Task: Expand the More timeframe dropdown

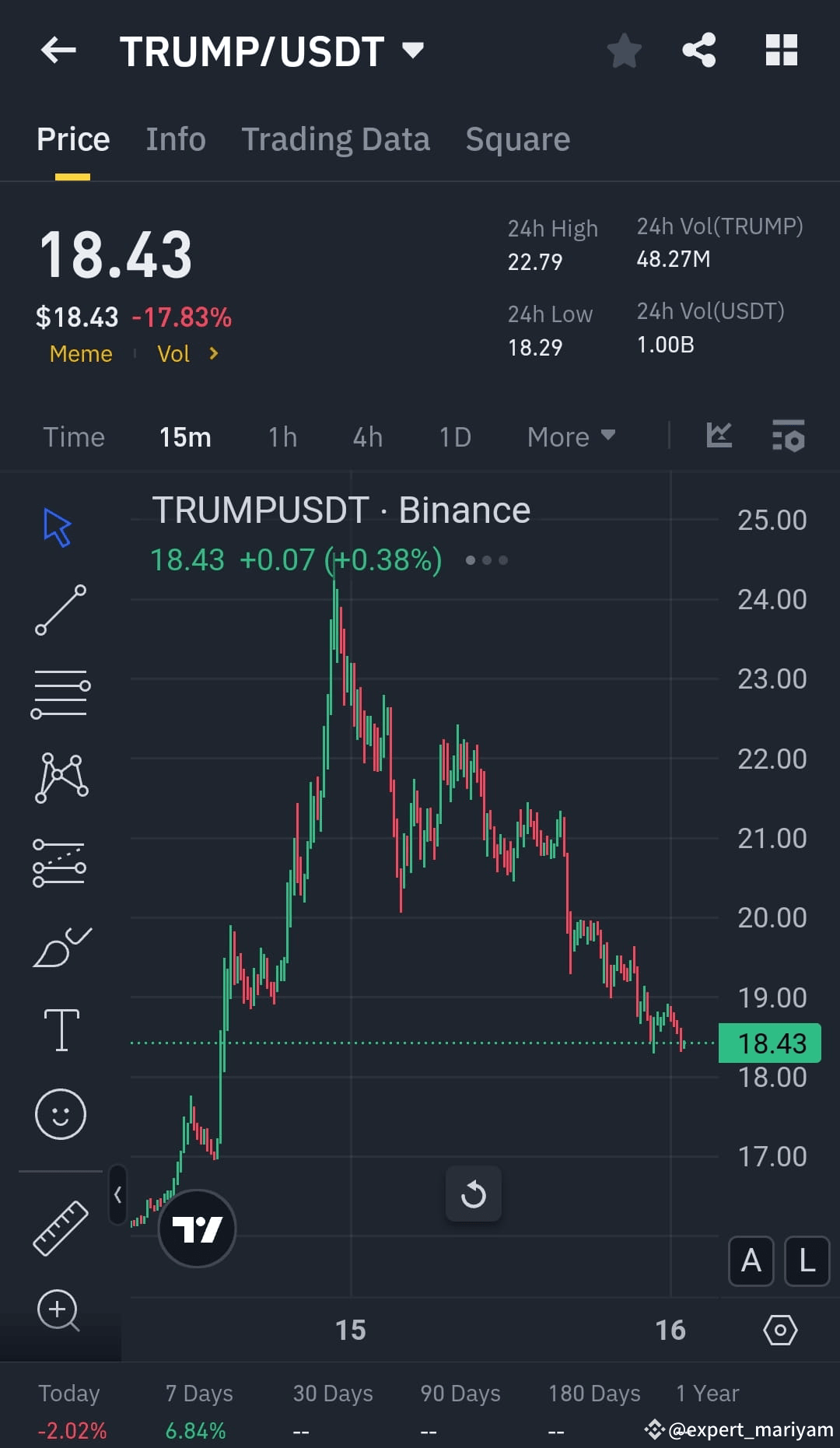Action: [x=570, y=437]
